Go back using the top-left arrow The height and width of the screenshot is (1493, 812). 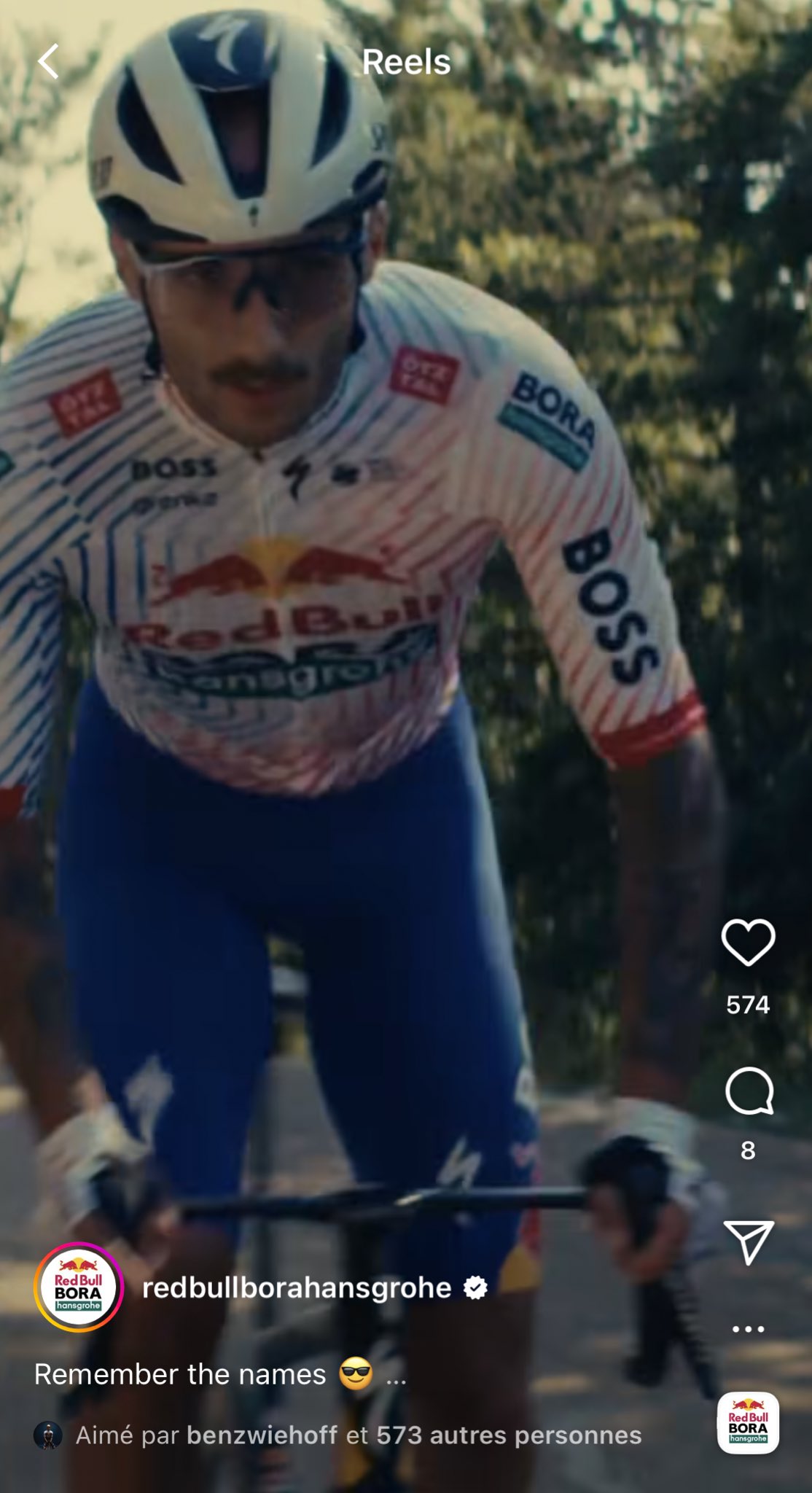(49, 61)
